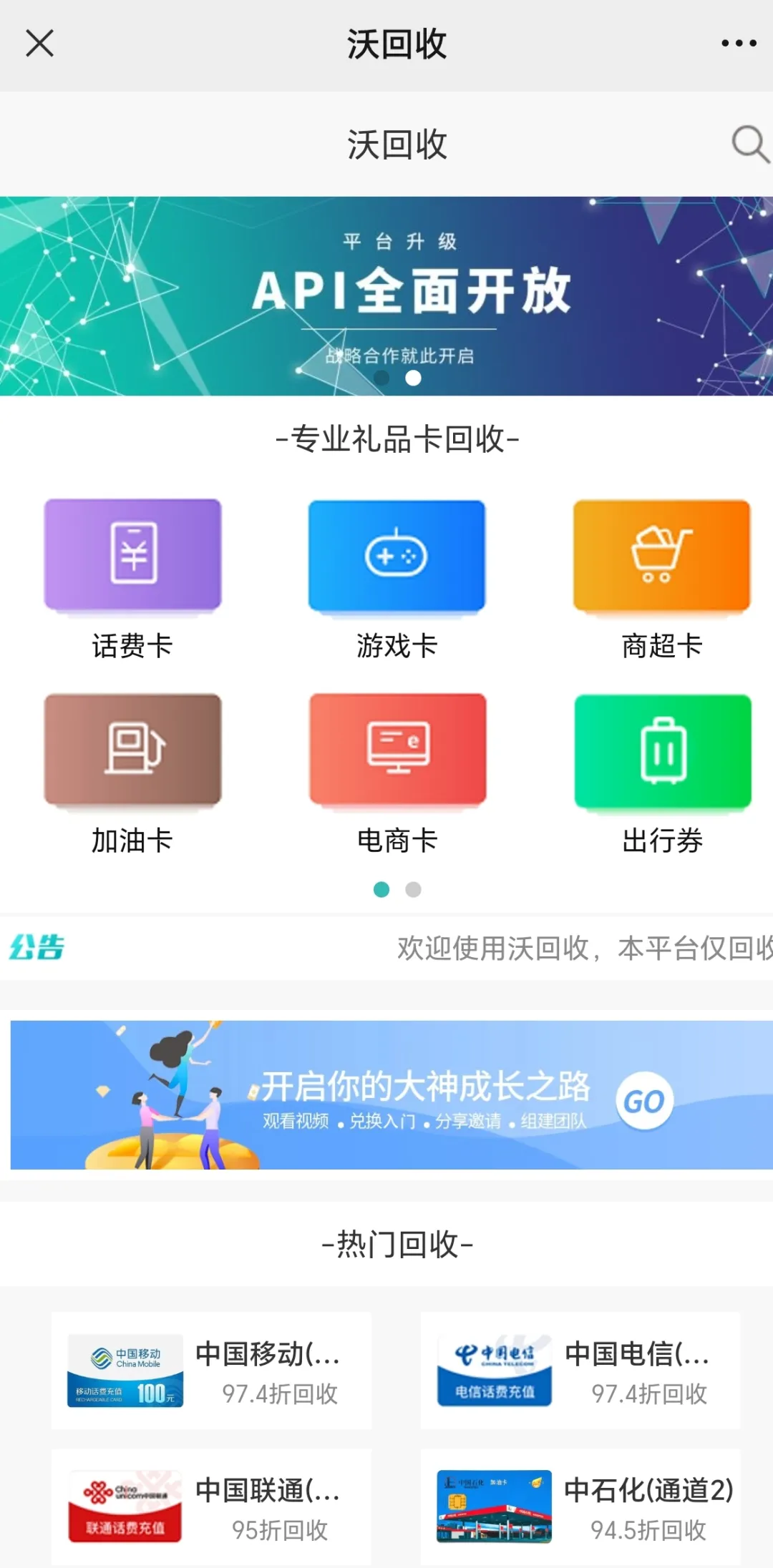Select the 话费卡 category
The width and height of the screenshot is (773, 1568).
tap(132, 579)
